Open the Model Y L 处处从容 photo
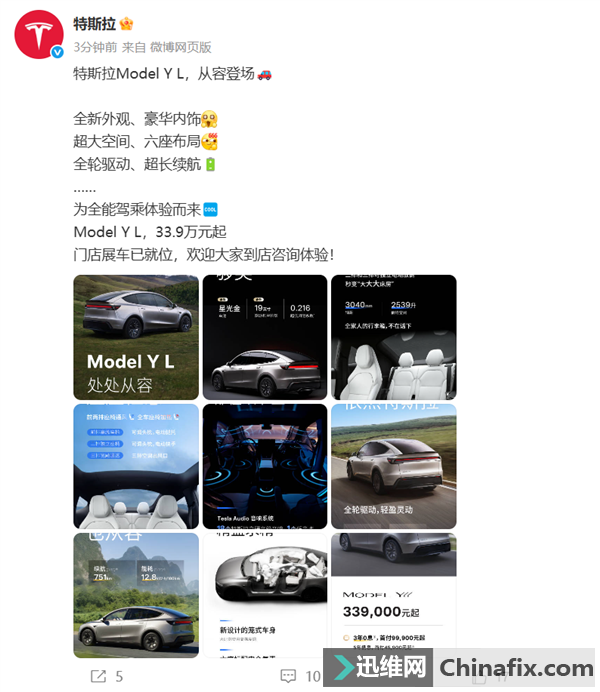The width and height of the screenshot is (600, 692). click(136, 337)
